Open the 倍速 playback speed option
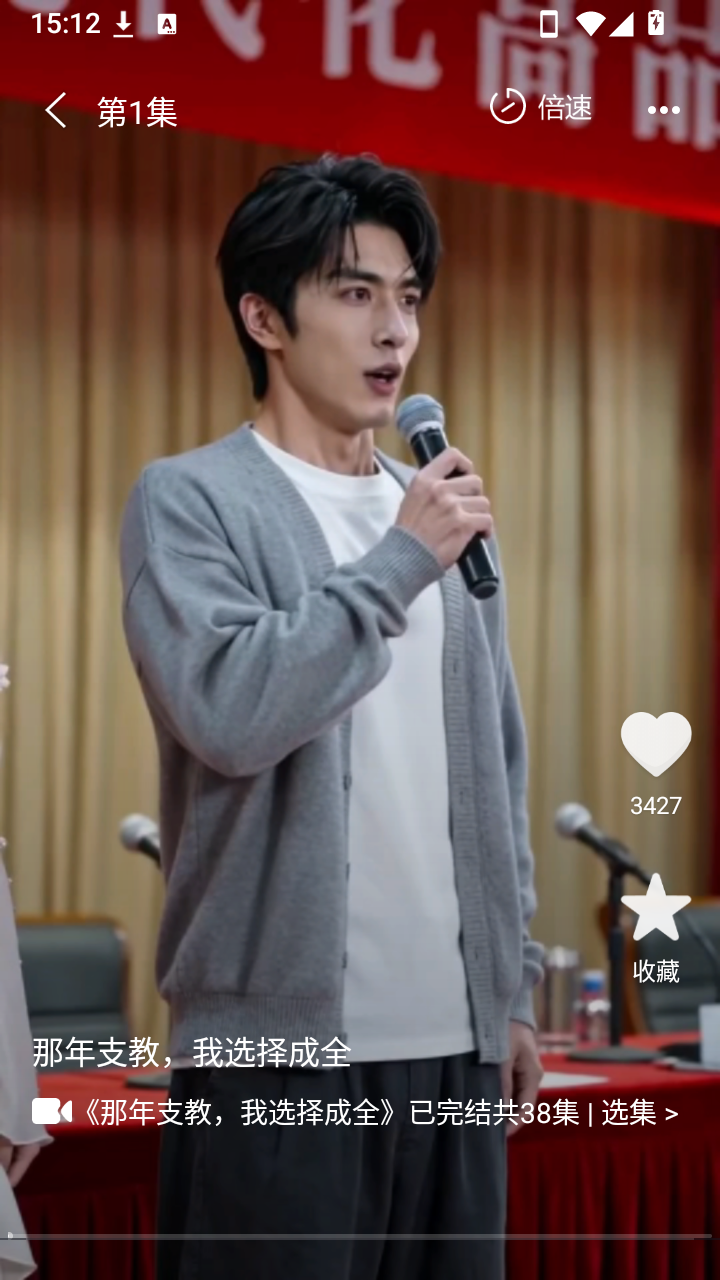The height and width of the screenshot is (1280, 720). (x=540, y=107)
